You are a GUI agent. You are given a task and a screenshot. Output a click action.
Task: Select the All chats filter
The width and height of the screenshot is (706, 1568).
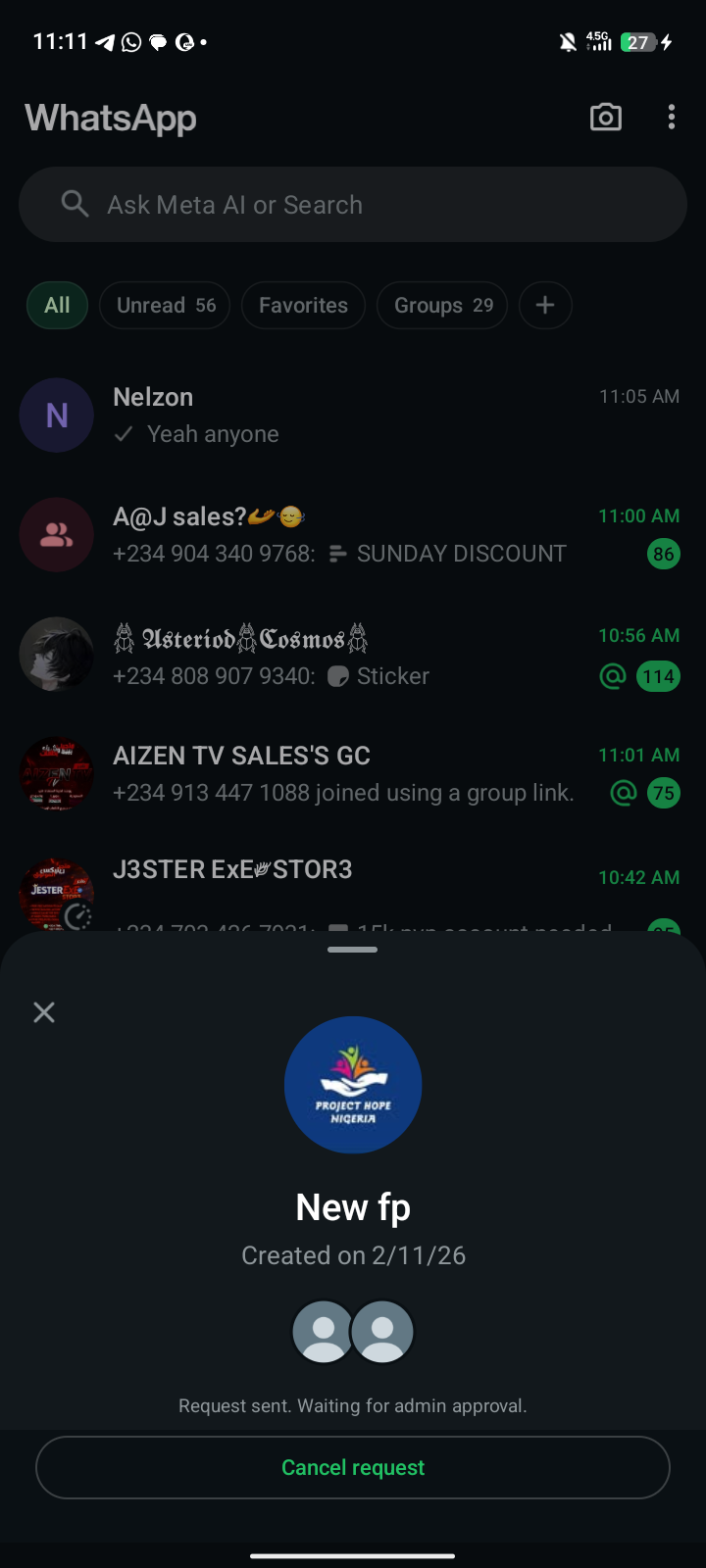click(57, 305)
